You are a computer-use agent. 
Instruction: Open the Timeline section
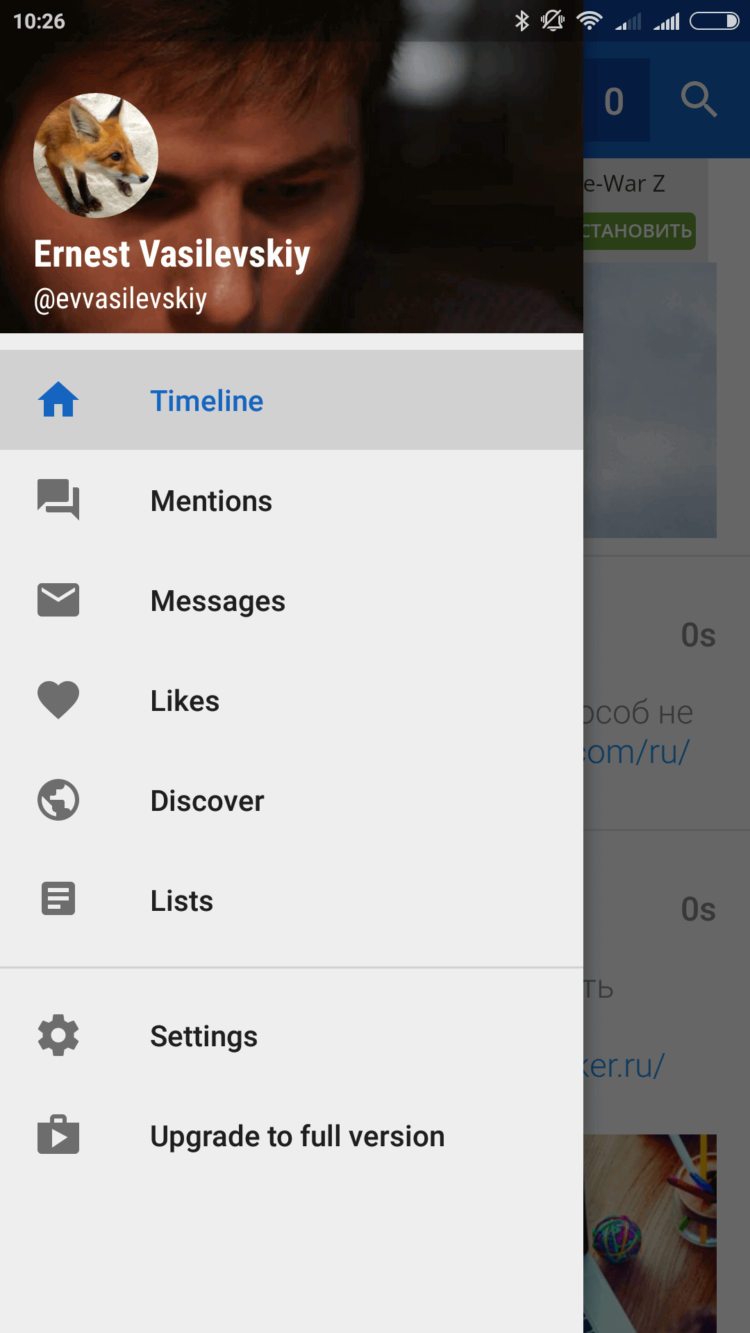tap(206, 401)
